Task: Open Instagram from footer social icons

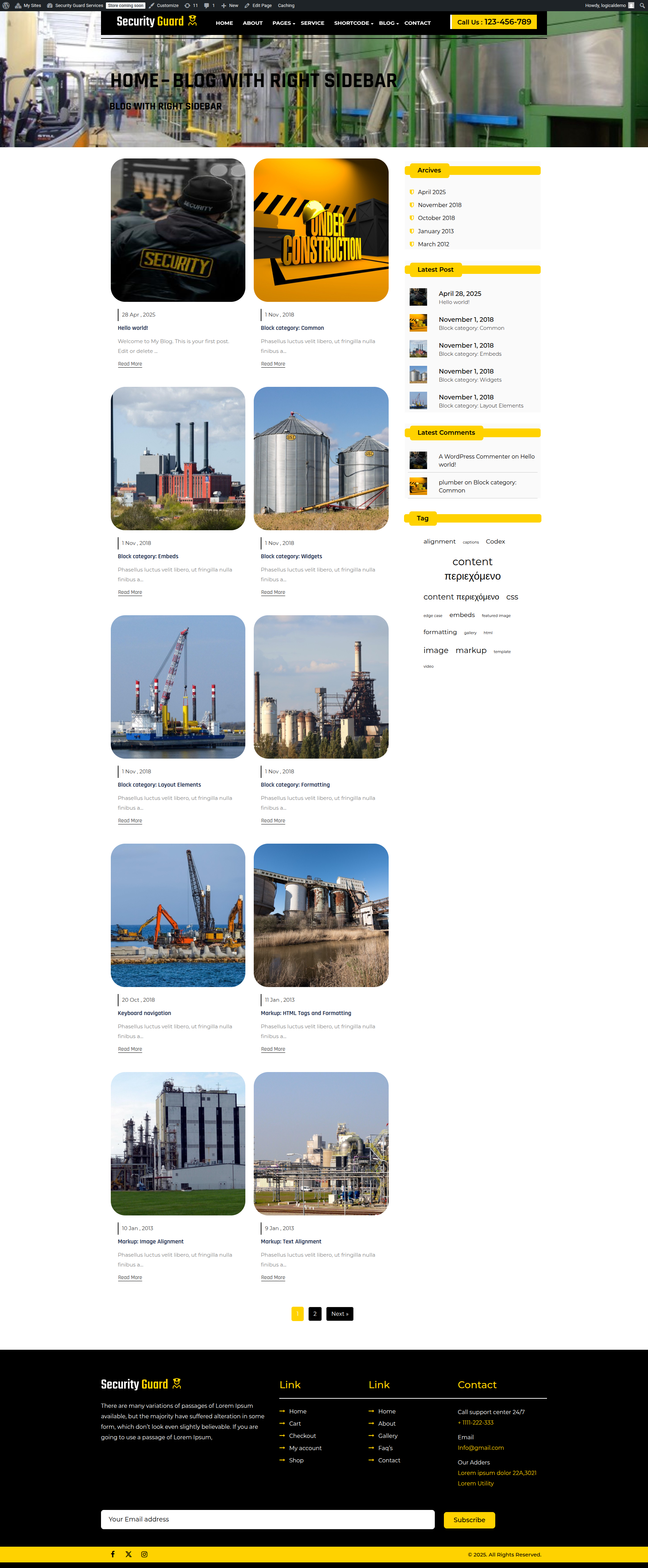Action: click(x=144, y=1554)
